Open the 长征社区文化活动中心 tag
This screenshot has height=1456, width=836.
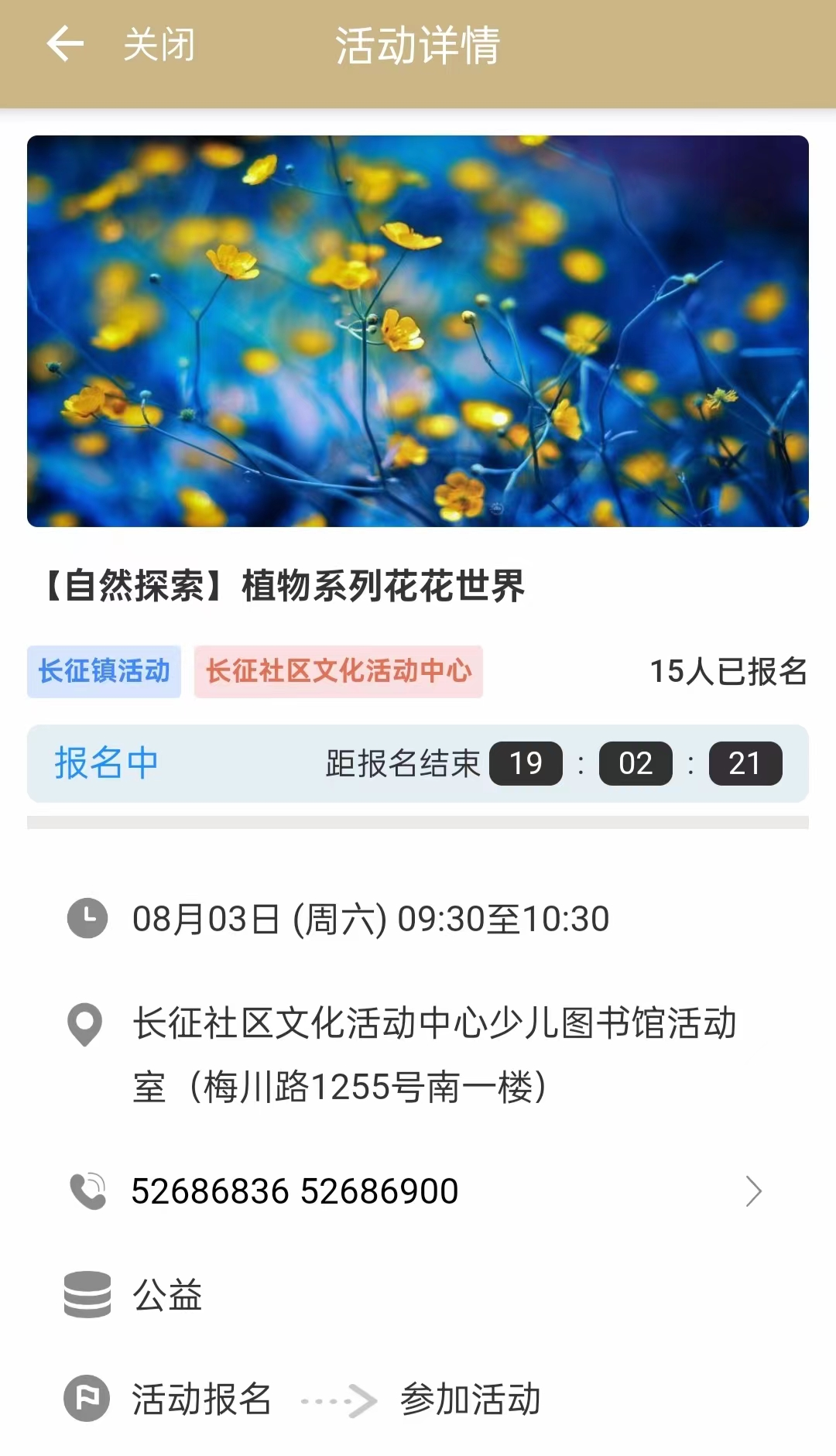point(338,671)
